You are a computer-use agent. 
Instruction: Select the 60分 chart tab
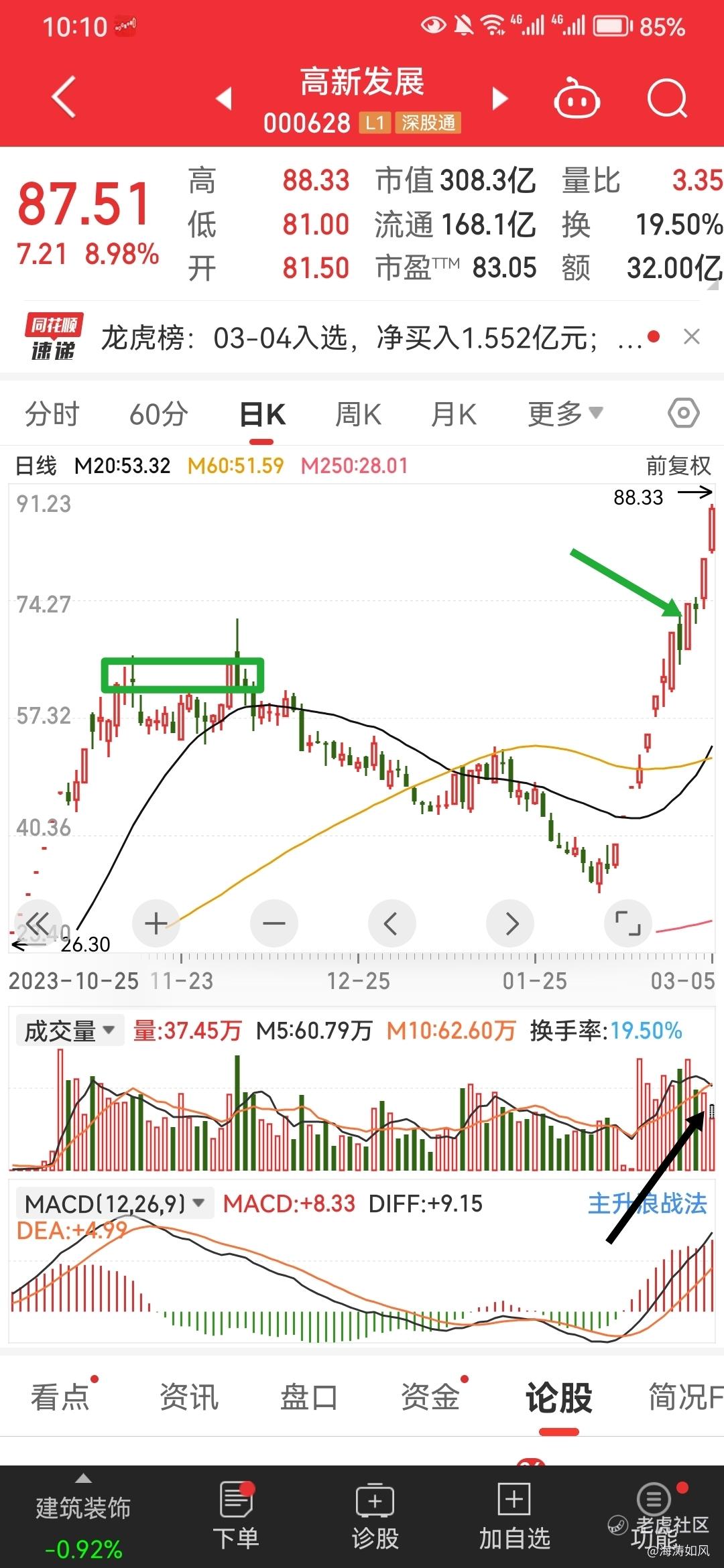point(158,414)
